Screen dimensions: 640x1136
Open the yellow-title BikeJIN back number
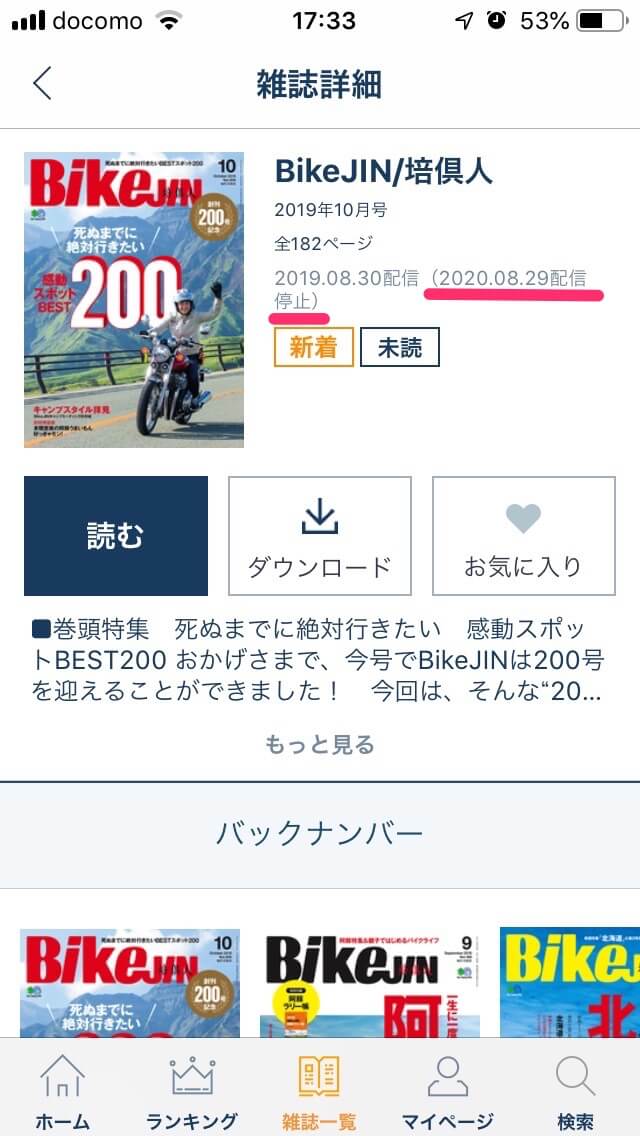click(x=570, y=983)
